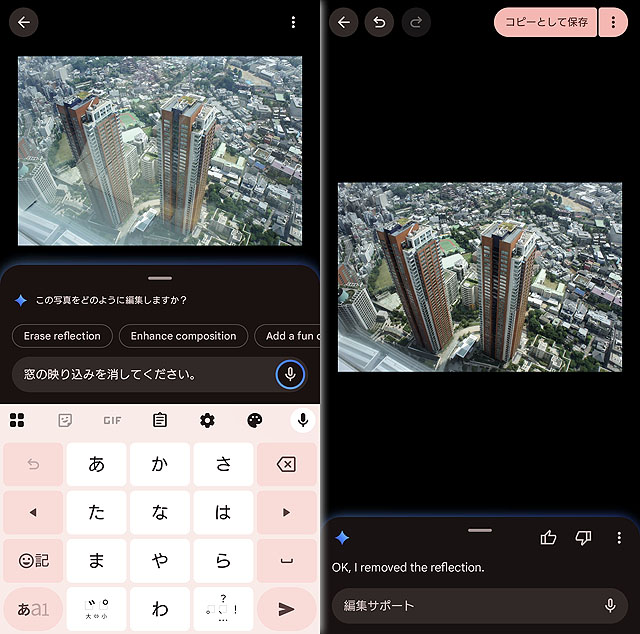Select the Enhance composition chip
The width and height of the screenshot is (640, 634).
coord(183,336)
